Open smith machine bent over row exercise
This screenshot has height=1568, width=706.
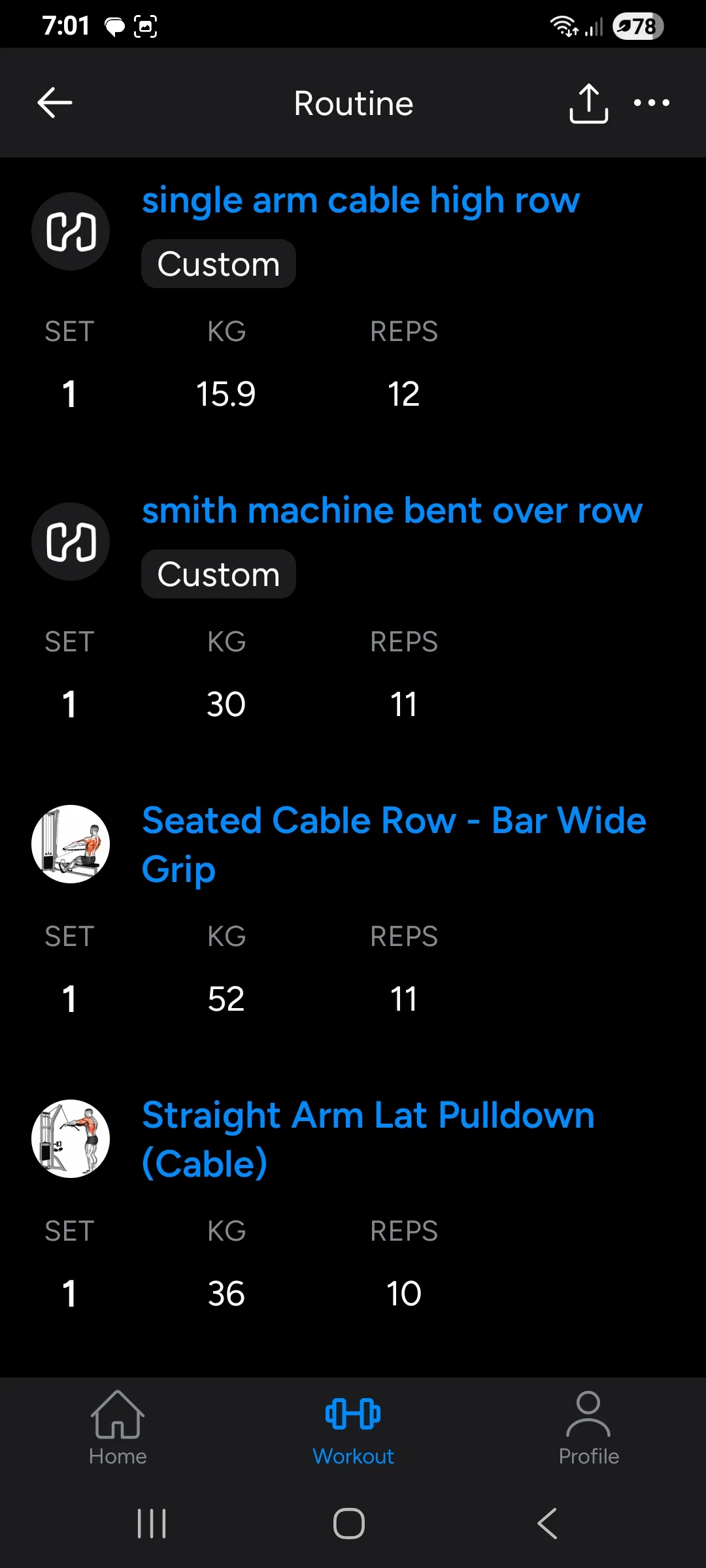click(392, 511)
